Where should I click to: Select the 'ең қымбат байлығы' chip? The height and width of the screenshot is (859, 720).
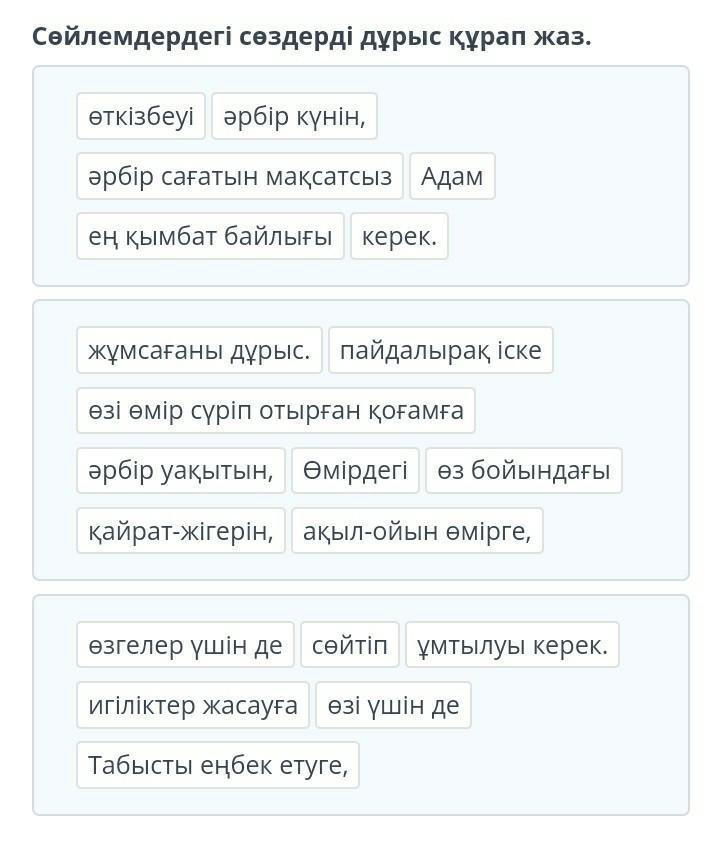210,236
